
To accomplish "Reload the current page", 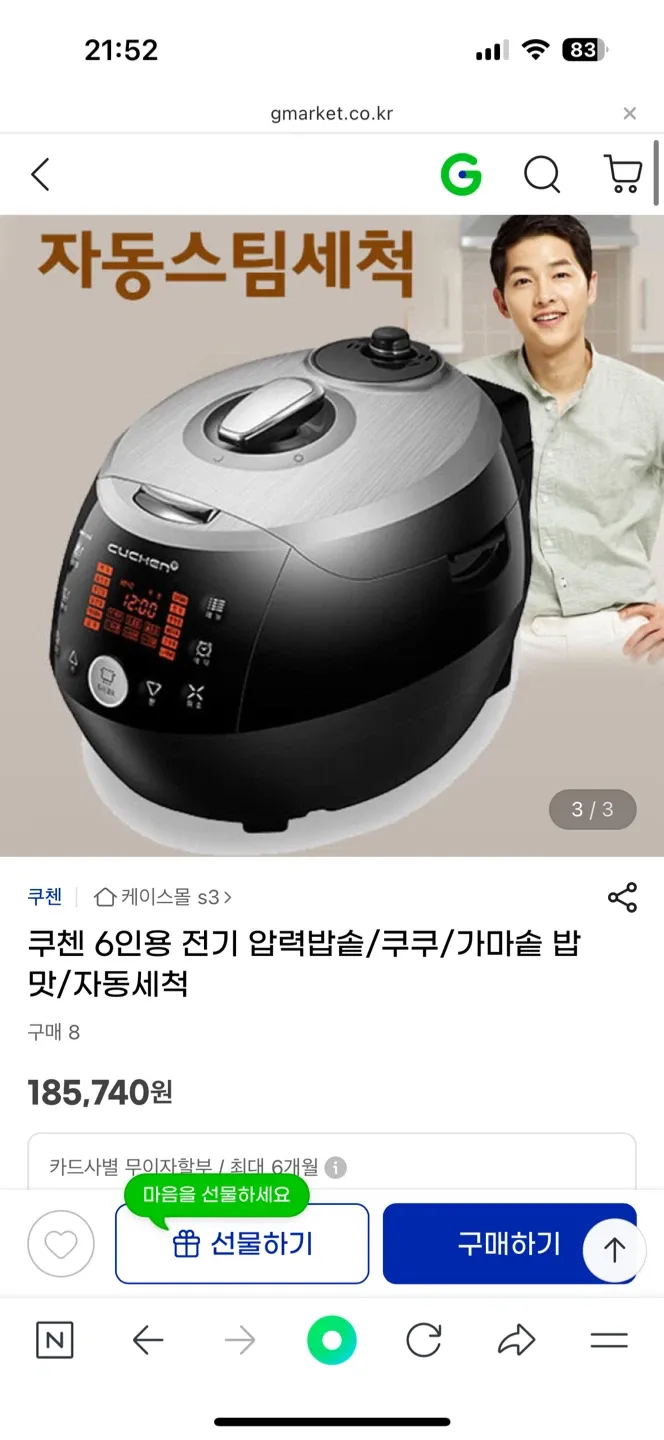I will 424,1340.
